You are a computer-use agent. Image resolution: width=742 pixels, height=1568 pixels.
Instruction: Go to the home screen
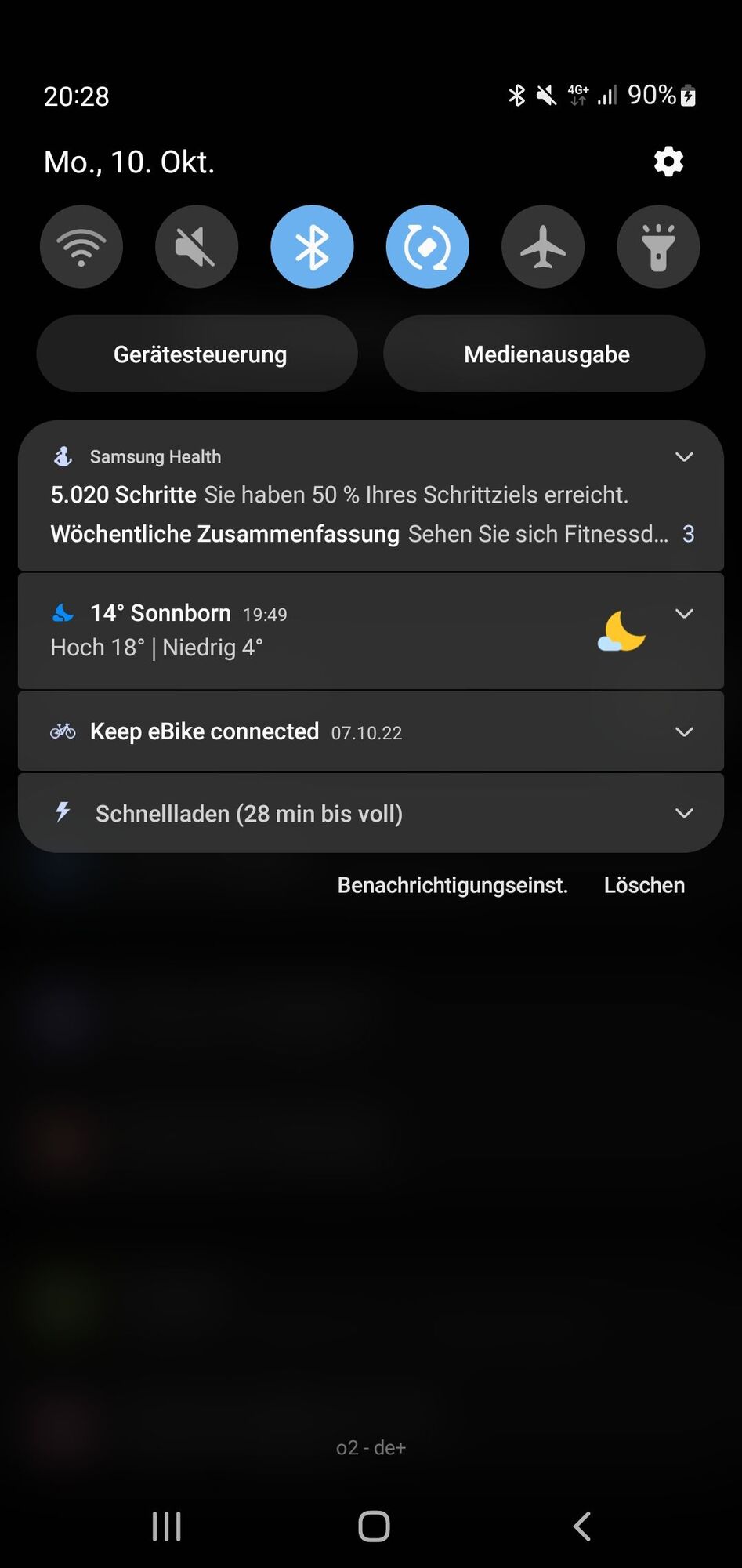[374, 1526]
